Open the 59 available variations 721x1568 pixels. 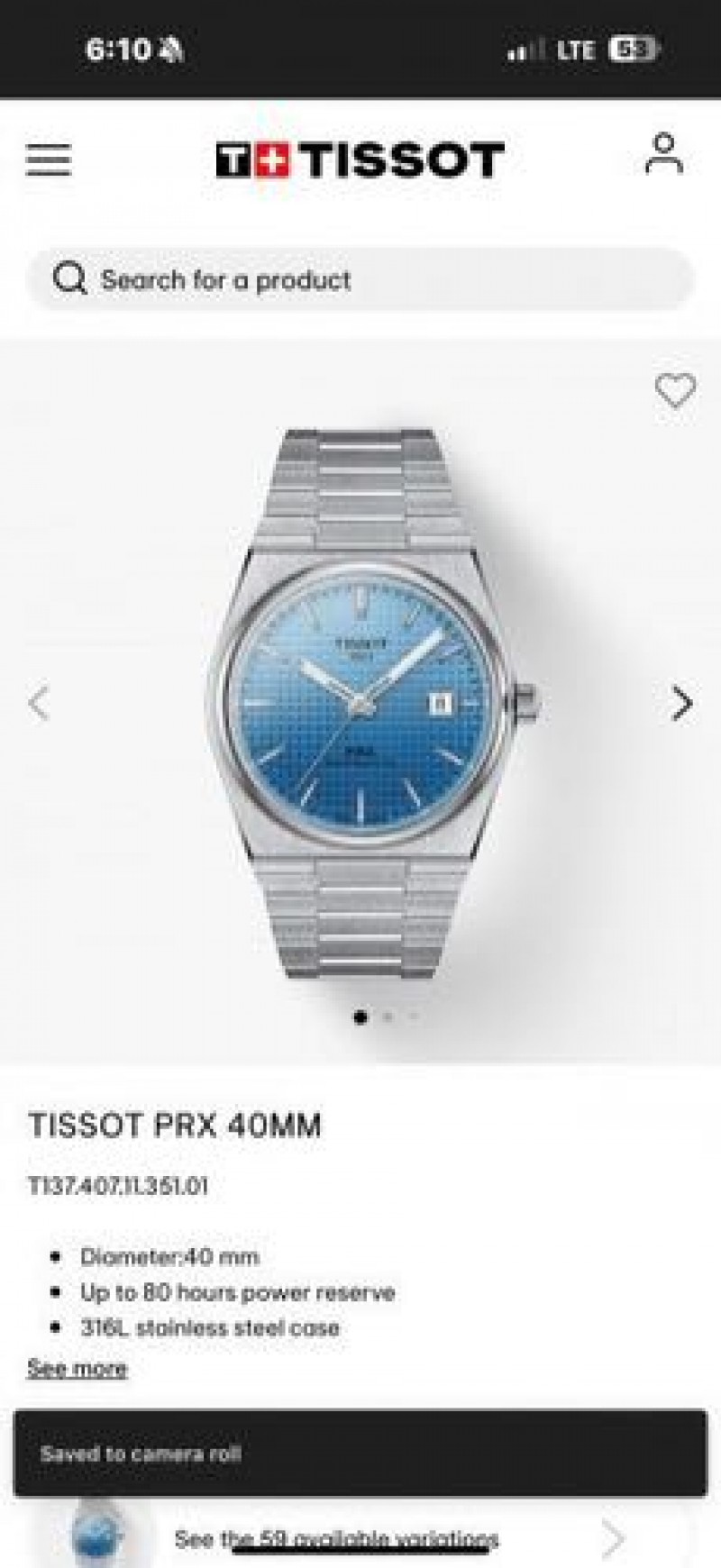click(x=360, y=1539)
